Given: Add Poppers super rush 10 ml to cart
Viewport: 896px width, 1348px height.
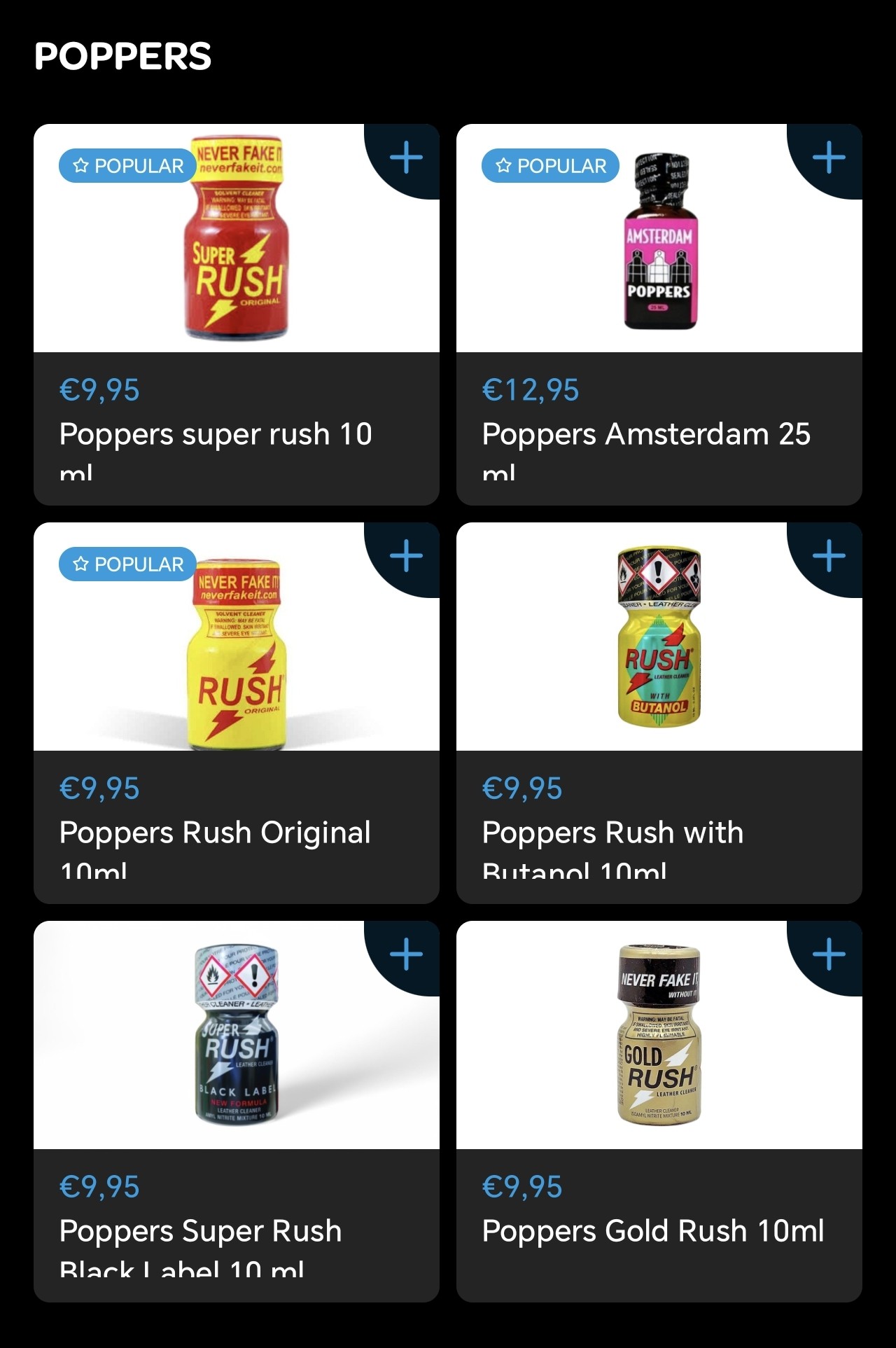Looking at the screenshot, I should 406,158.
